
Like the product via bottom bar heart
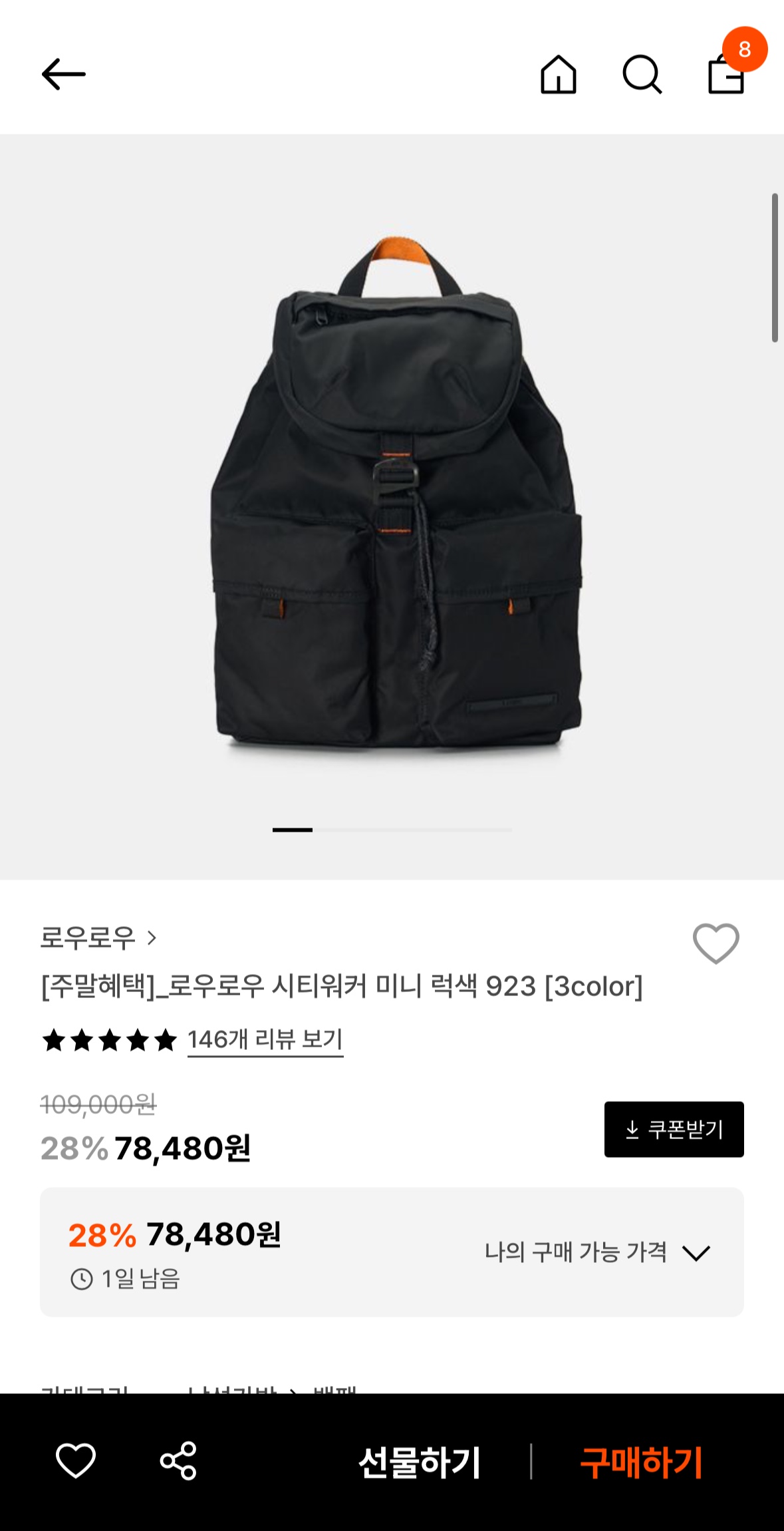point(76,1461)
